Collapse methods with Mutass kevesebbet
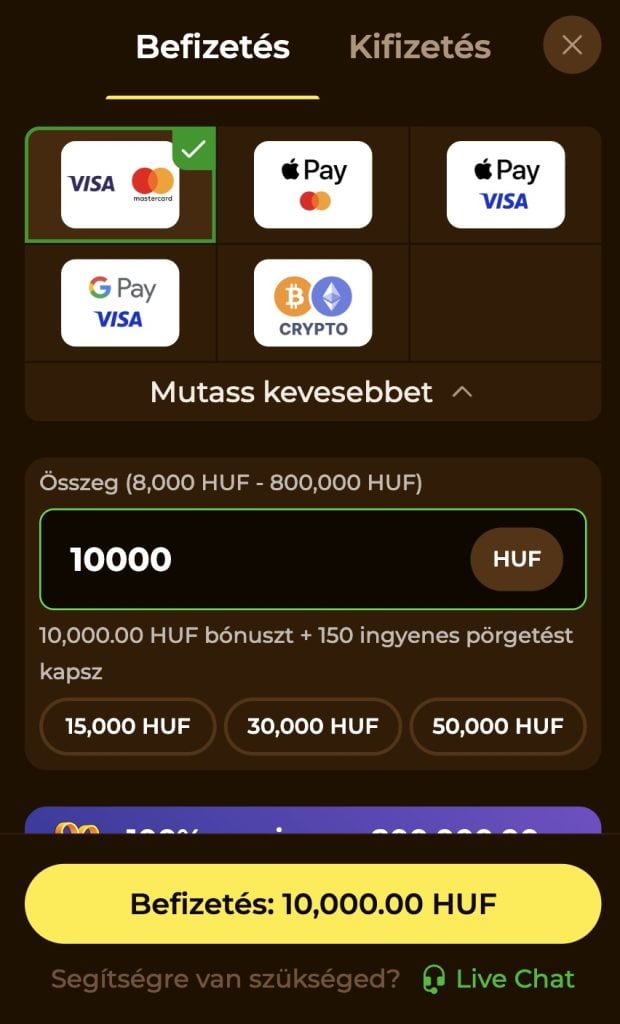 coord(312,392)
